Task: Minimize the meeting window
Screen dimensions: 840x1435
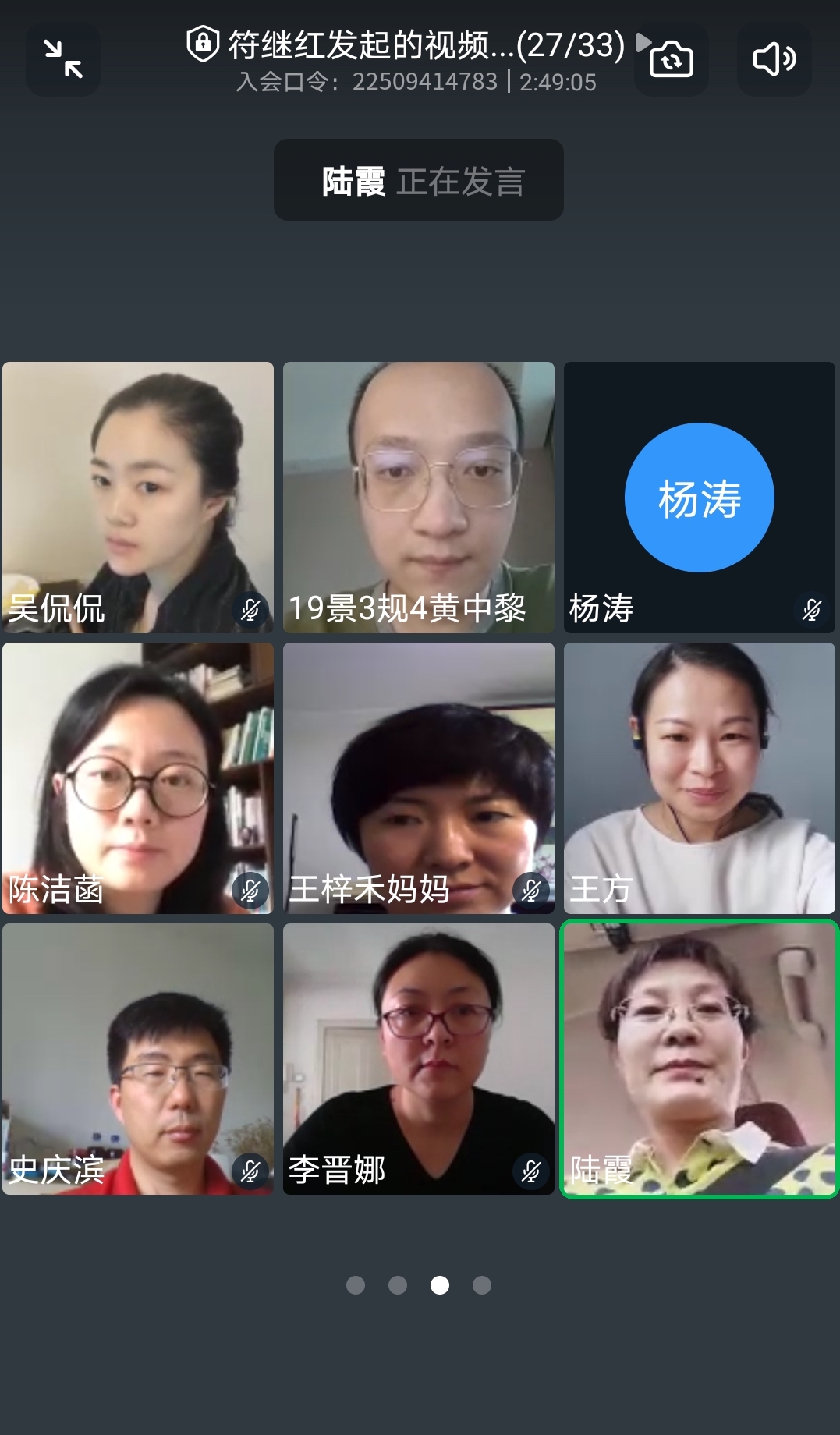Action: [x=63, y=59]
